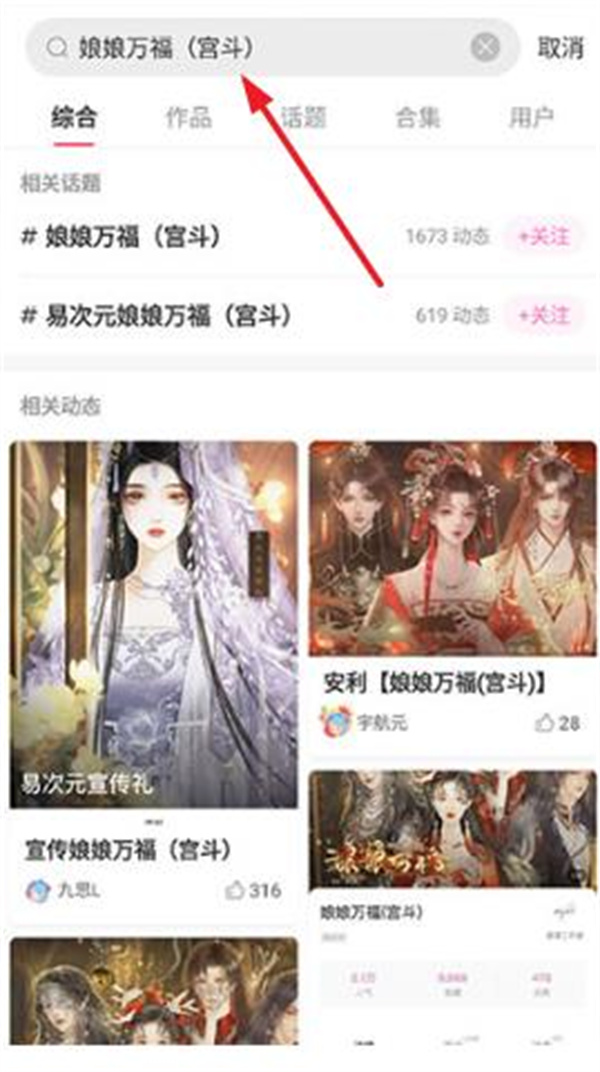Cancel the search with 取消
This screenshot has width=600, height=1072.
click(560, 47)
